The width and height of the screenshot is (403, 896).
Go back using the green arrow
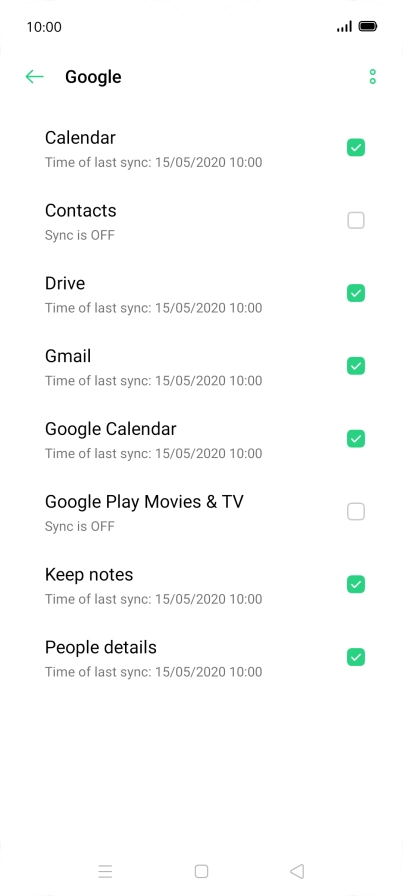tap(34, 77)
